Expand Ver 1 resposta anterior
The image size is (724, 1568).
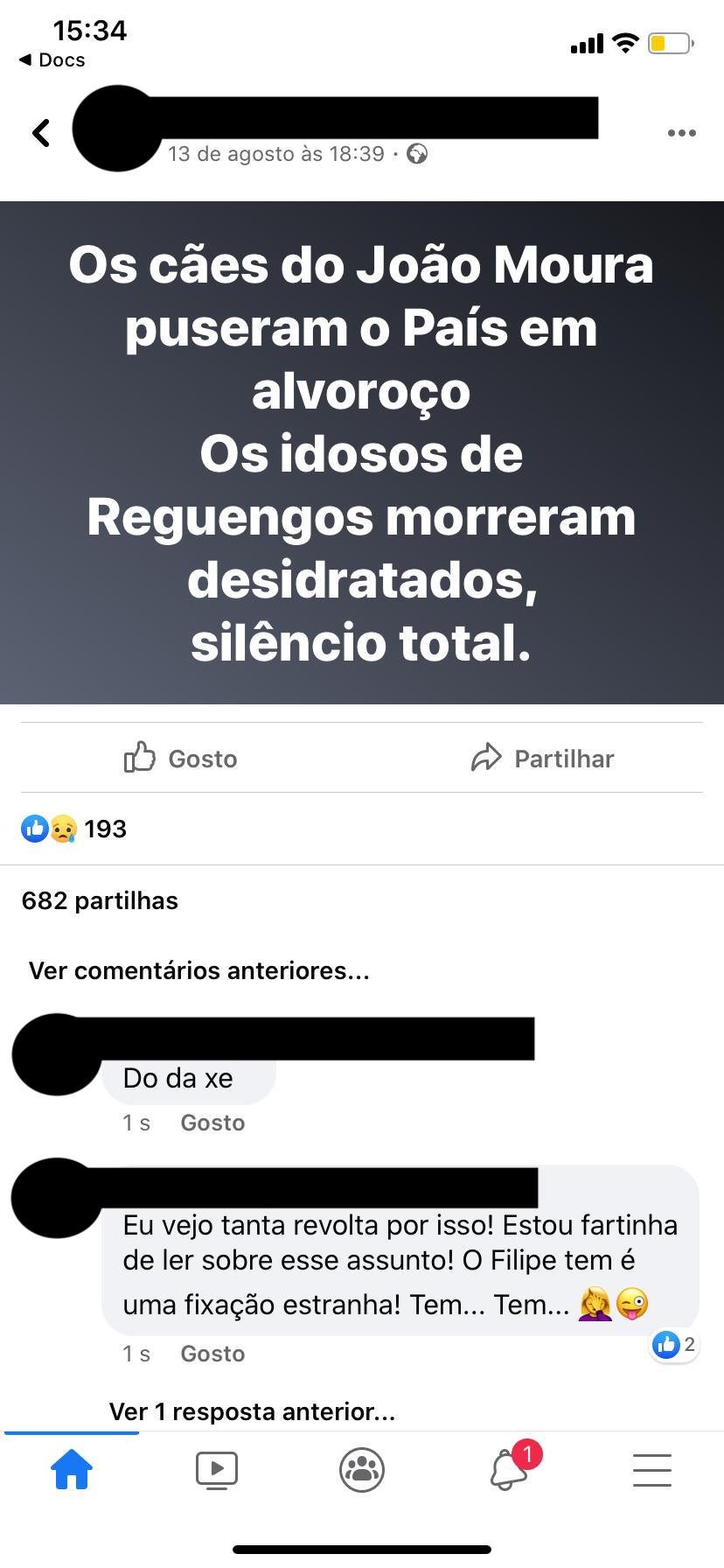tap(252, 1411)
